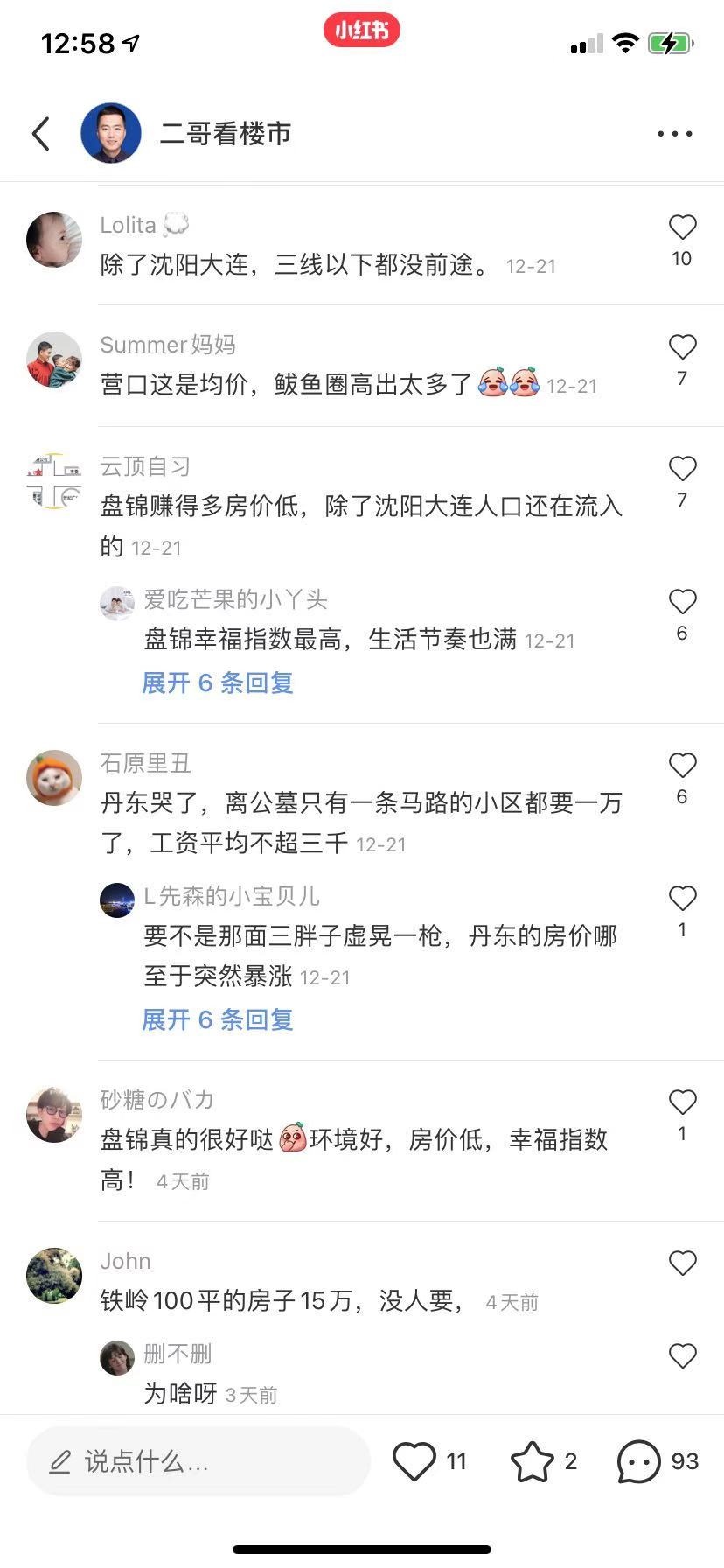The height and width of the screenshot is (1568, 724).
Task: Like 云顶自习's comment
Action: pyautogui.click(x=682, y=469)
